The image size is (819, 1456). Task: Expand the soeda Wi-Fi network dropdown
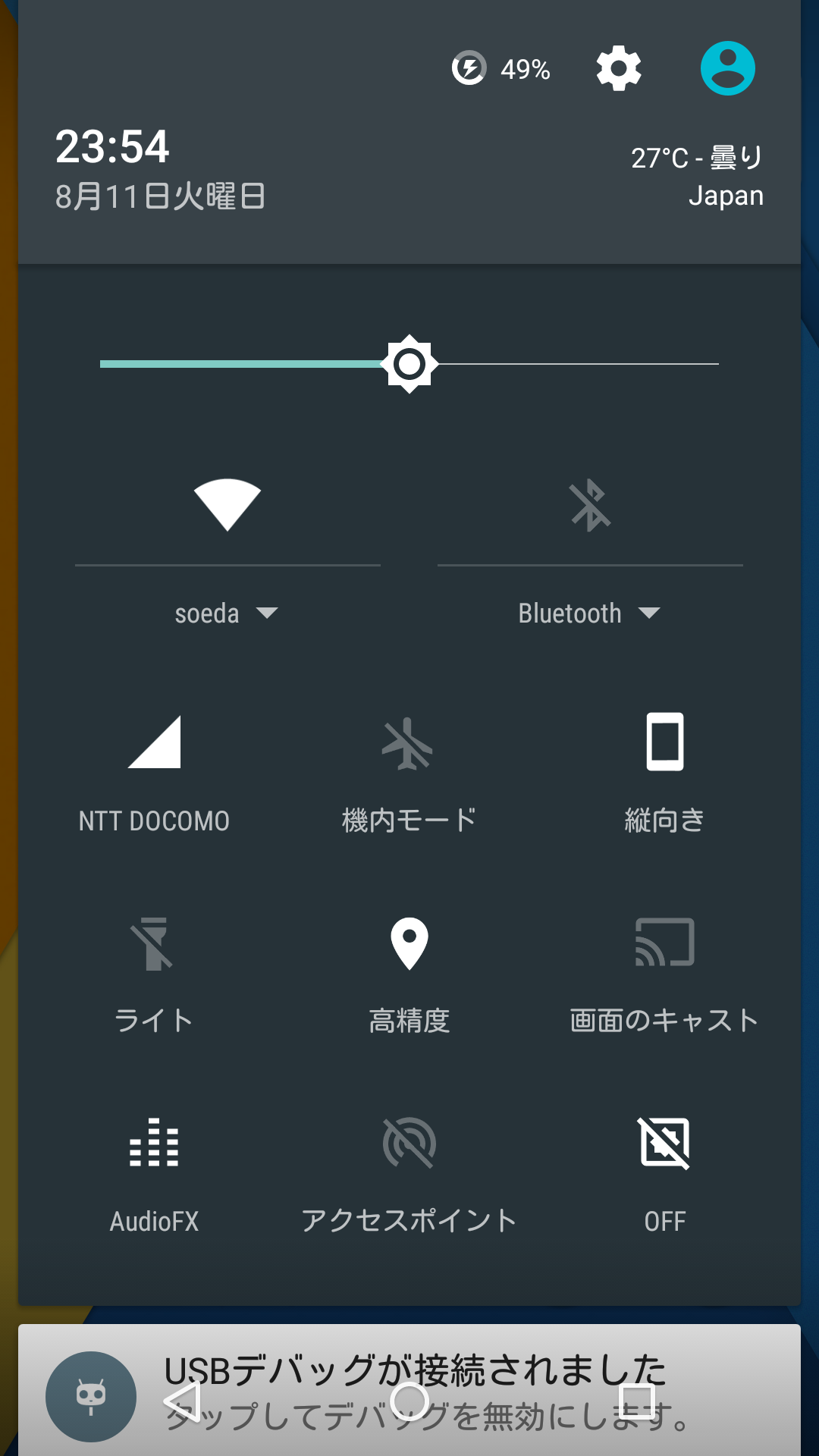click(227, 613)
